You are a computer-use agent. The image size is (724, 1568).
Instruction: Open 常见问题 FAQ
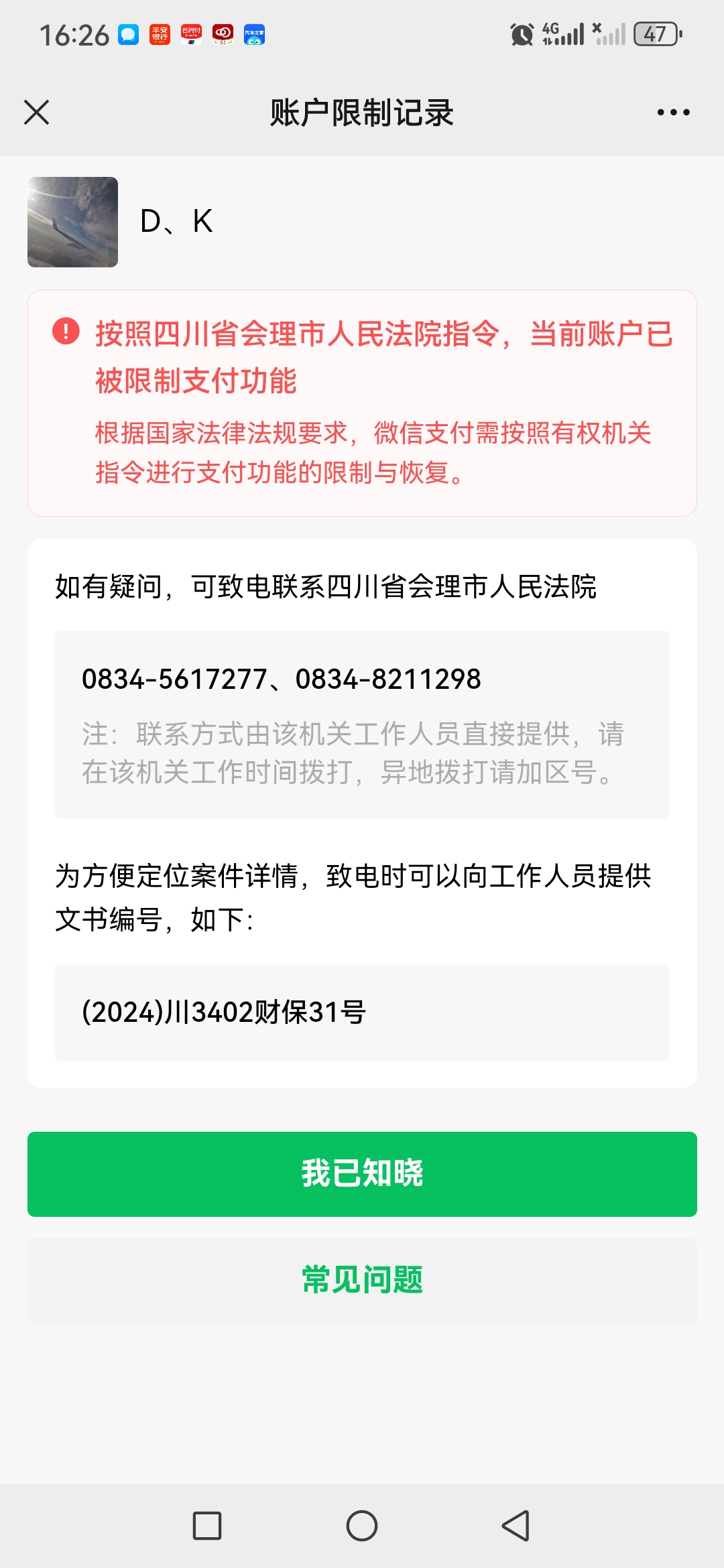click(x=362, y=1280)
